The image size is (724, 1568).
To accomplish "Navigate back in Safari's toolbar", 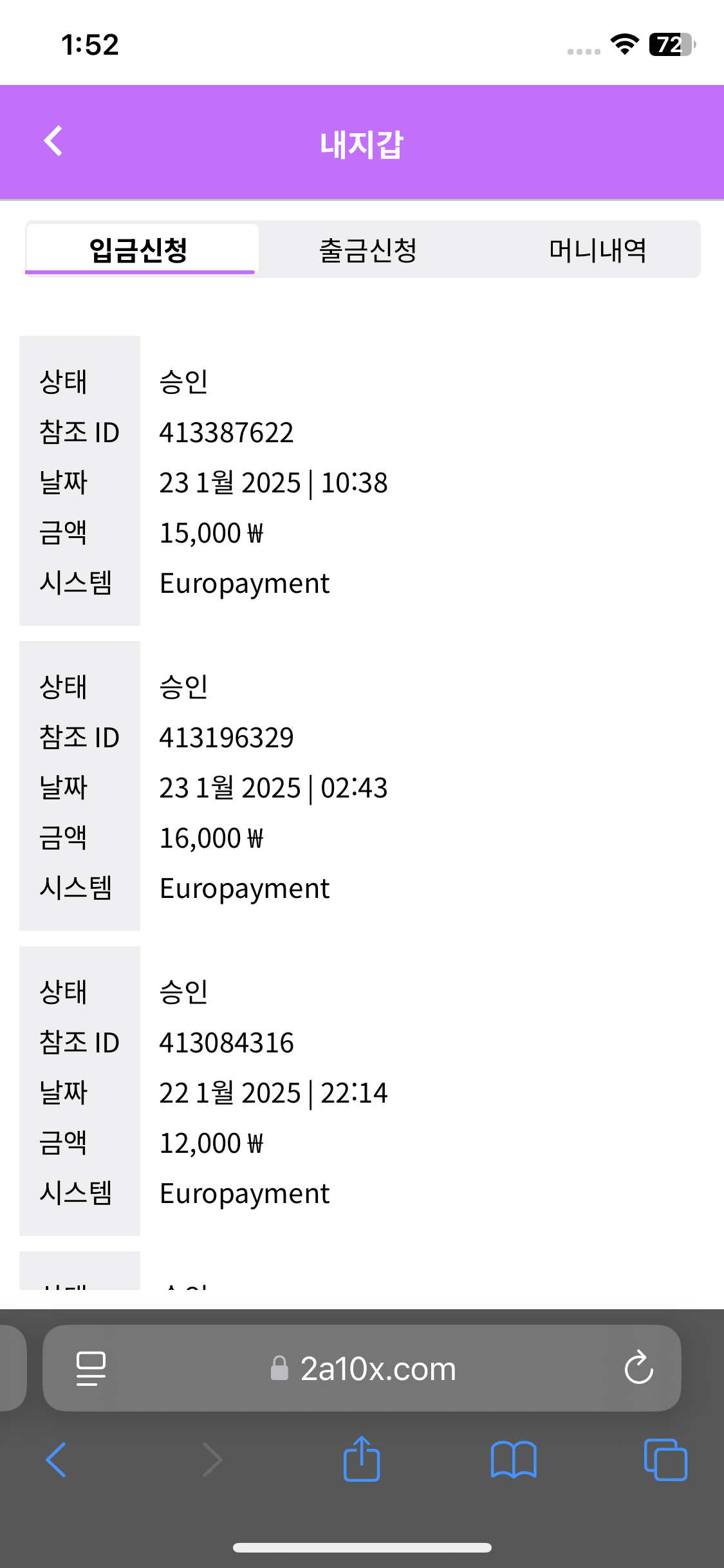I will pyautogui.click(x=57, y=1460).
